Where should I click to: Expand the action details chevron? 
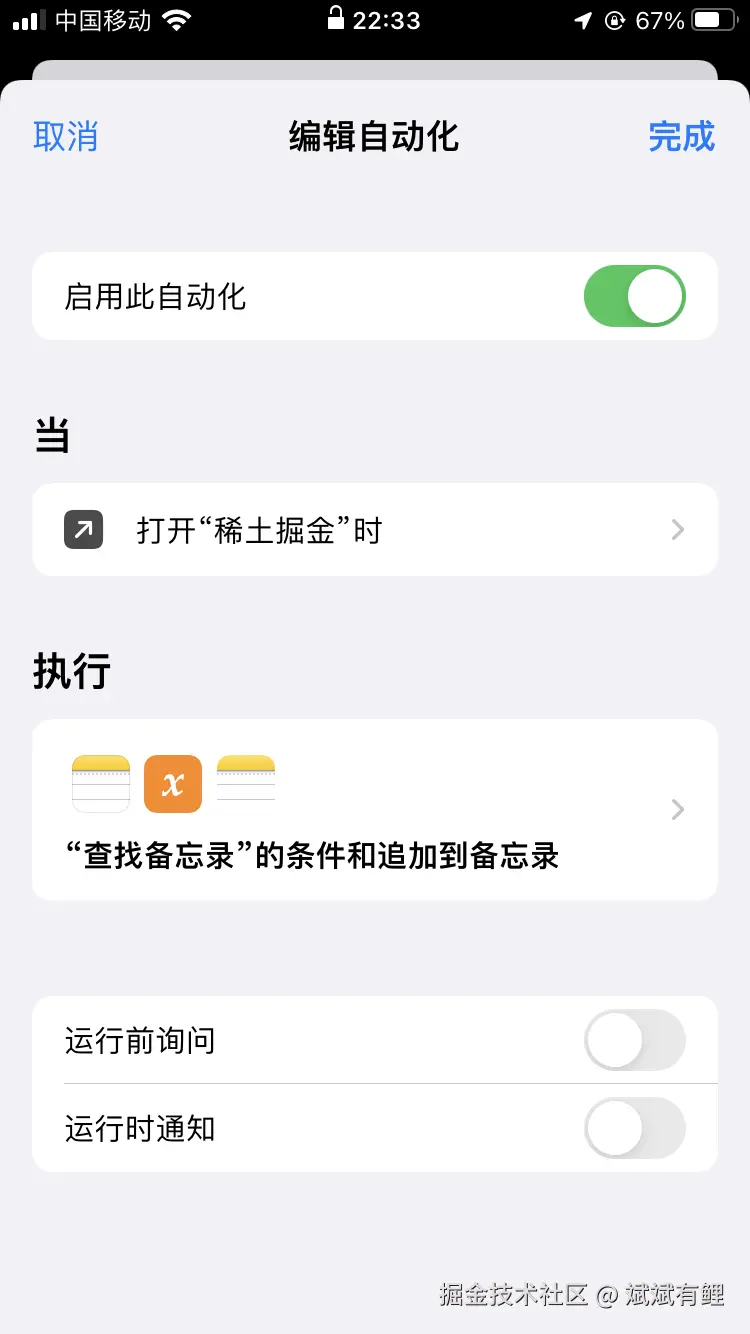click(678, 809)
